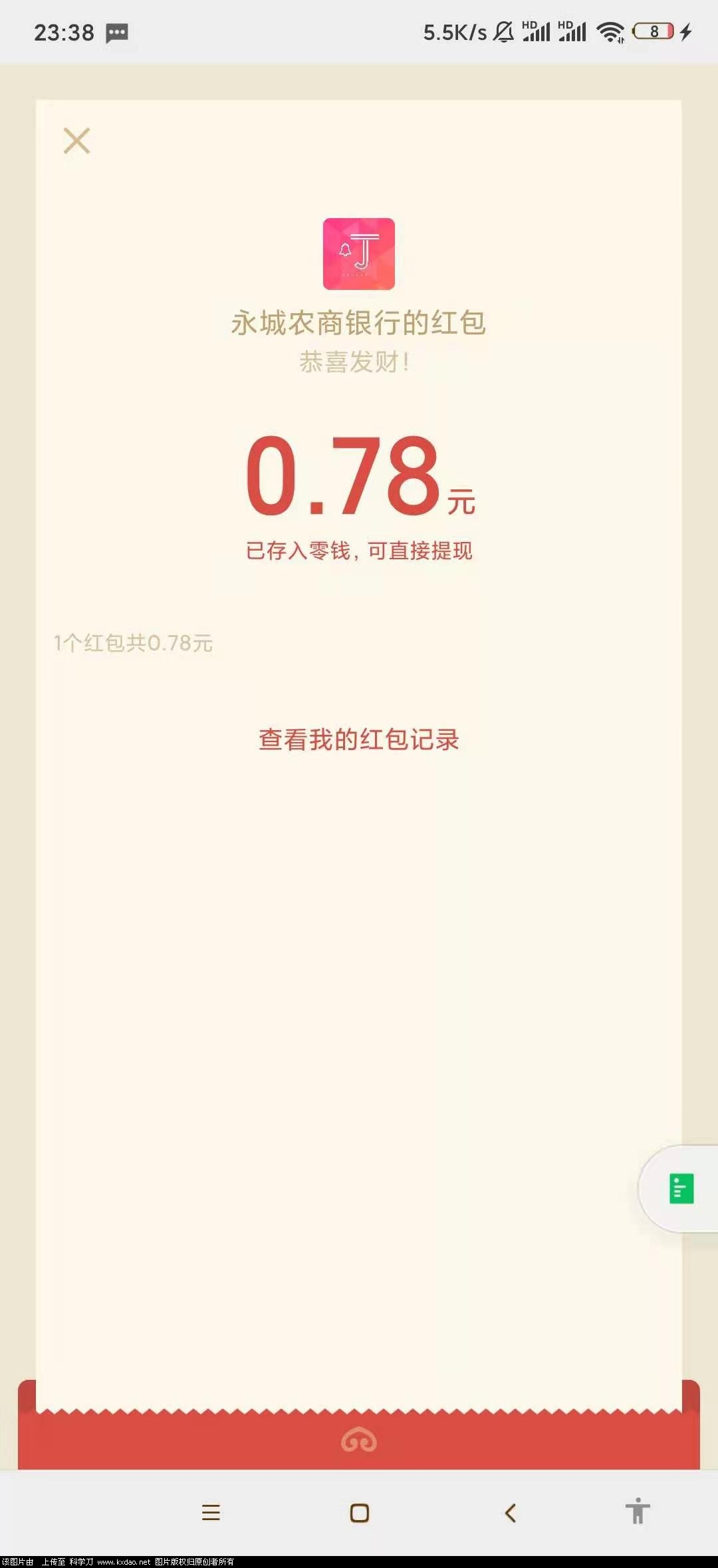Tap the message notification icon in status bar
718x1568 pixels.
[x=116, y=32]
